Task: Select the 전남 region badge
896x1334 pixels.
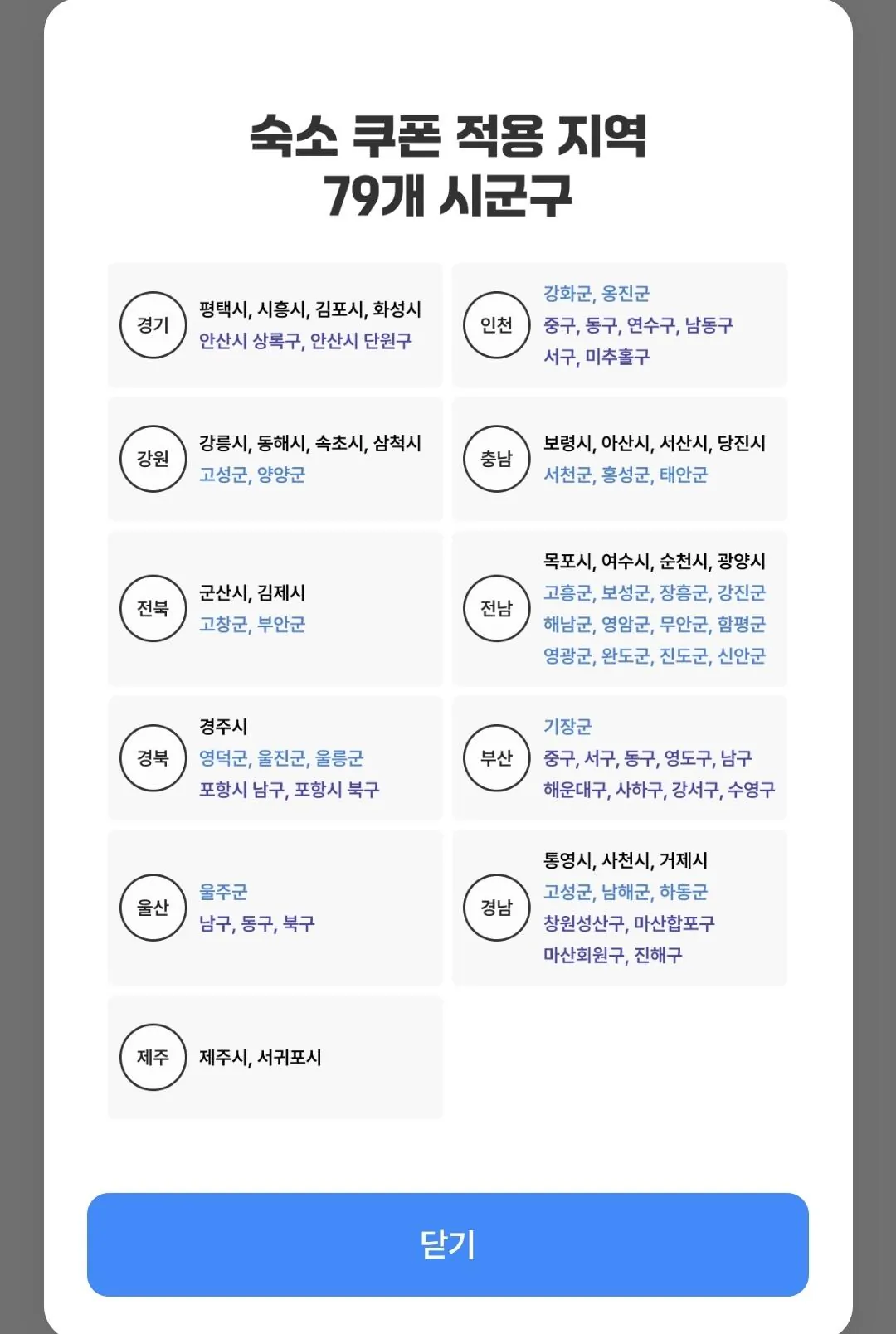Action: pos(496,608)
